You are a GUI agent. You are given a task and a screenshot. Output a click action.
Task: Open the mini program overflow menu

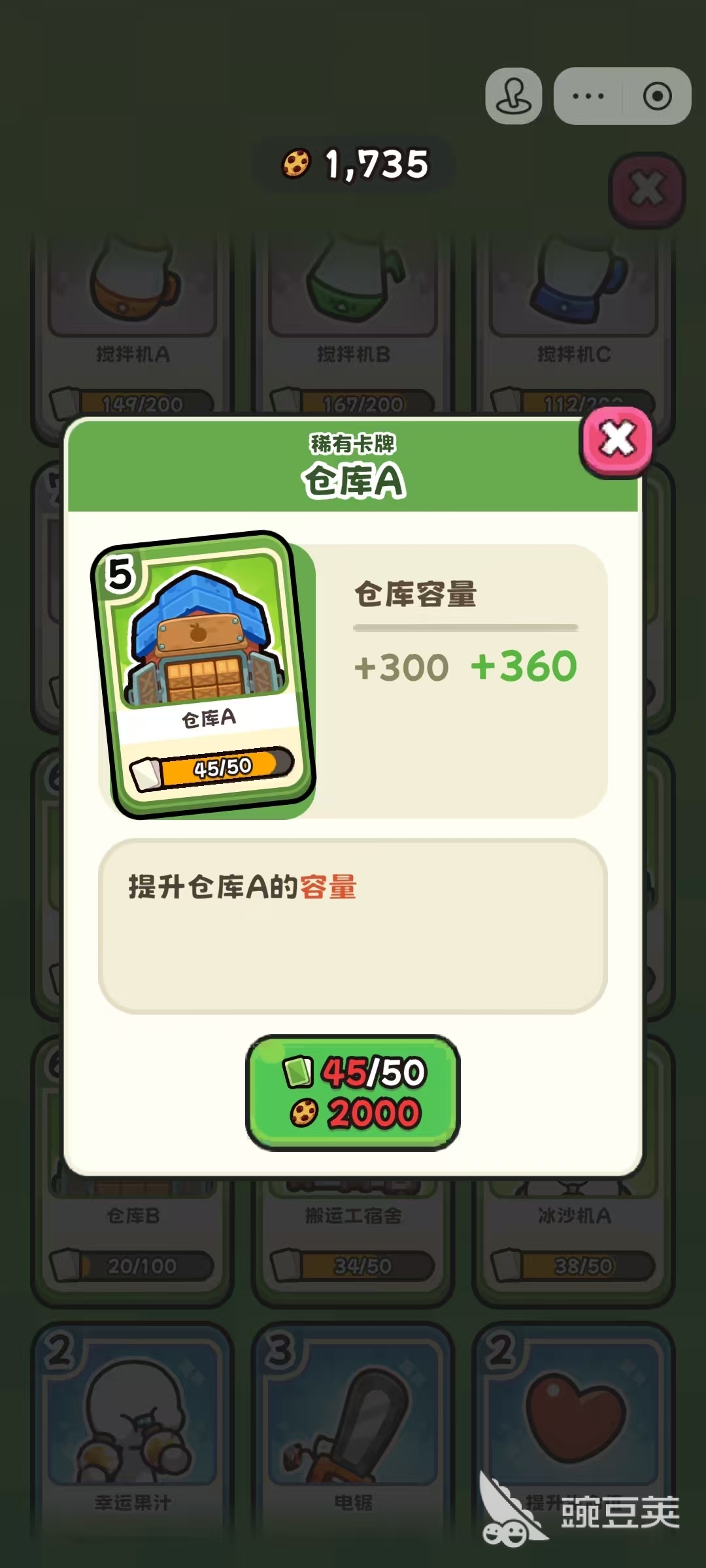click(588, 96)
